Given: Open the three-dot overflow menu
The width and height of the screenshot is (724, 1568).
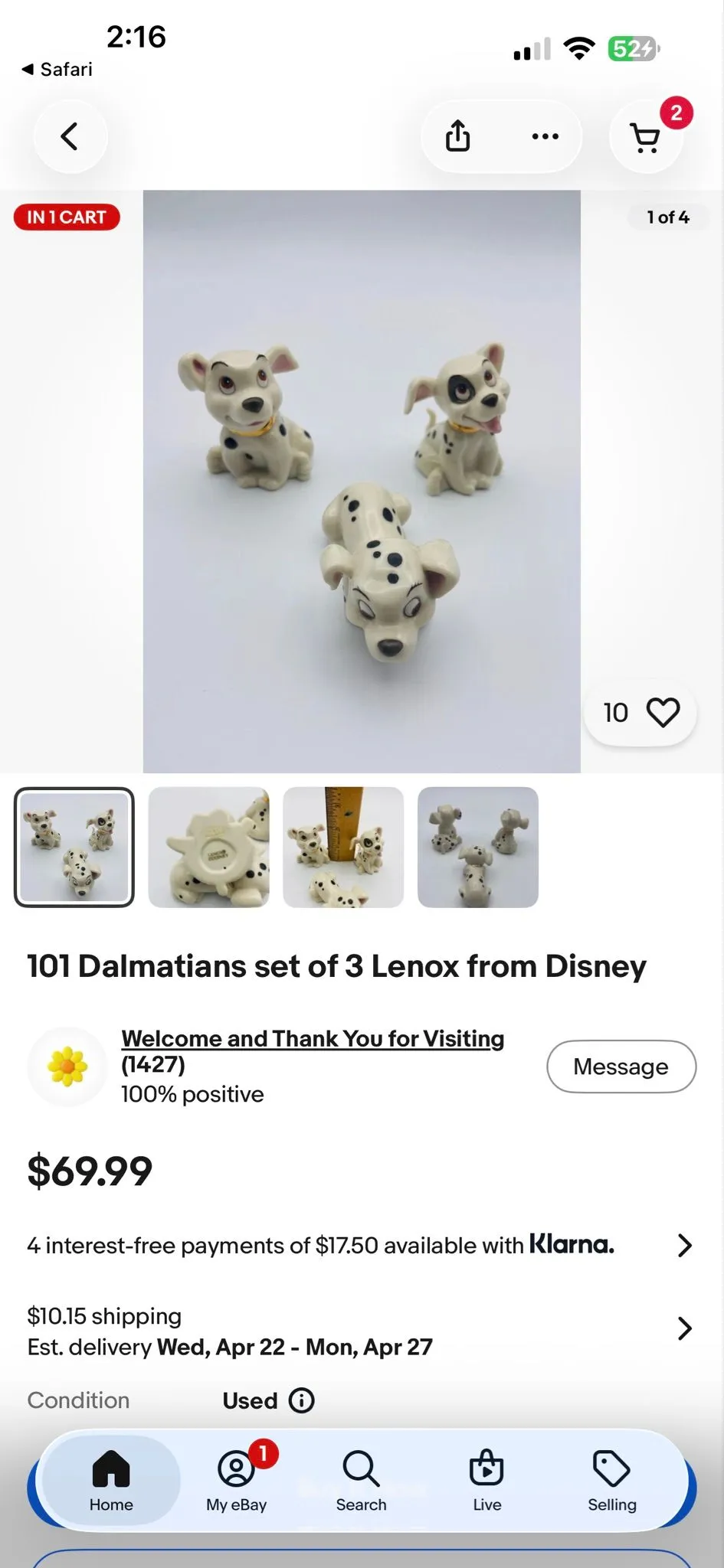Looking at the screenshot, I should click(x=545, y=137).
